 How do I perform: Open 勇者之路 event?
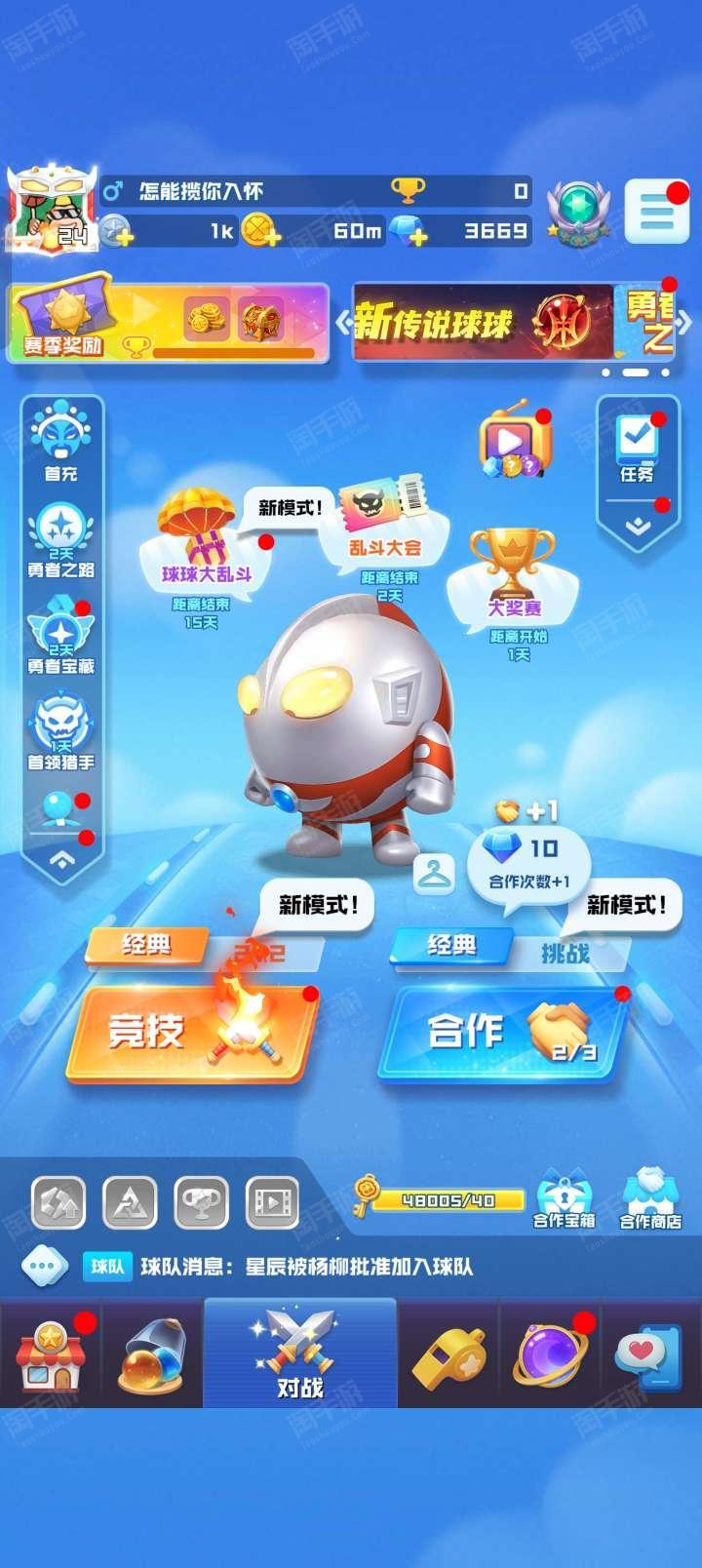tap(61, 541)
